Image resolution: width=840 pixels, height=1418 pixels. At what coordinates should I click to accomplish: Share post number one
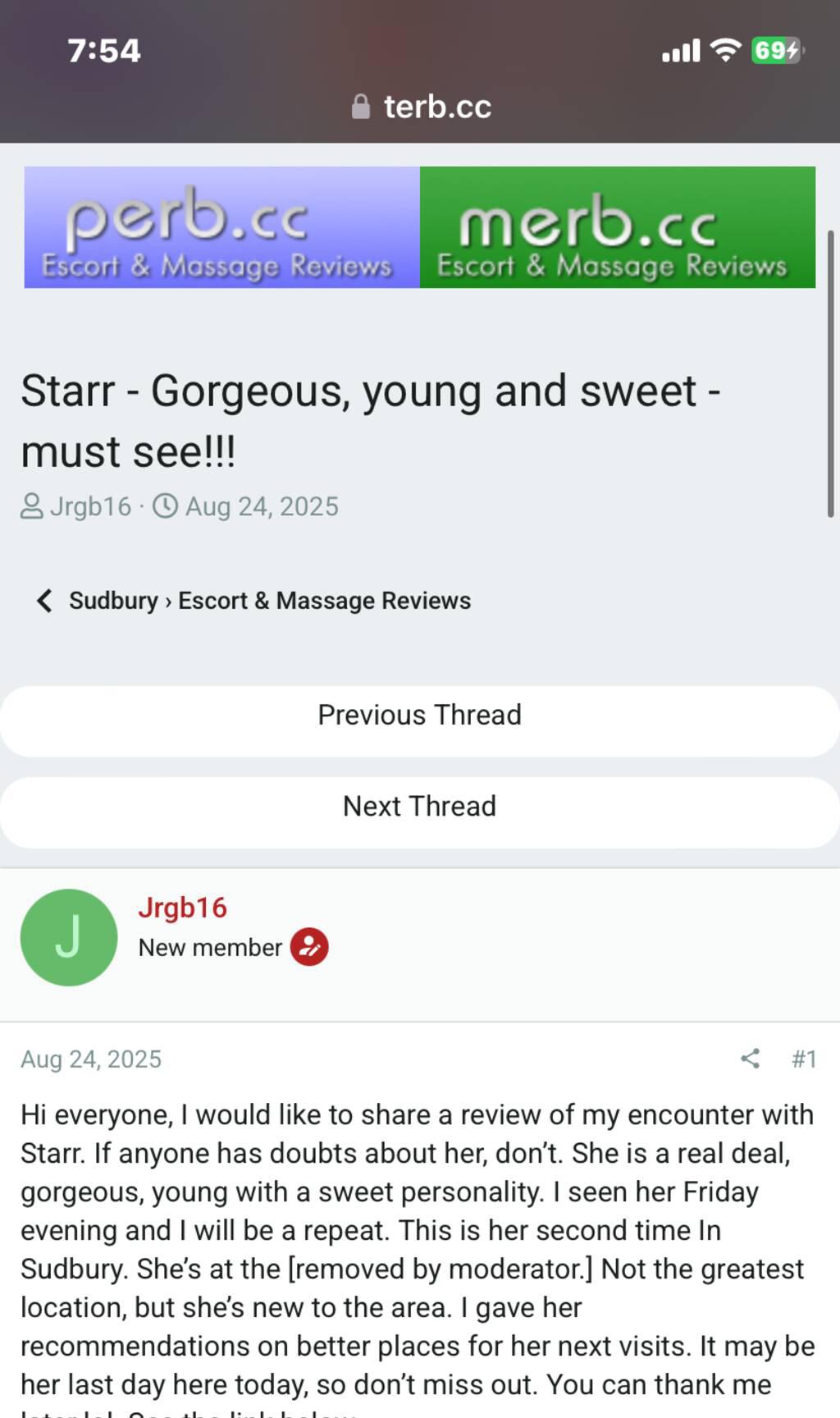(x=750, y=1059)
